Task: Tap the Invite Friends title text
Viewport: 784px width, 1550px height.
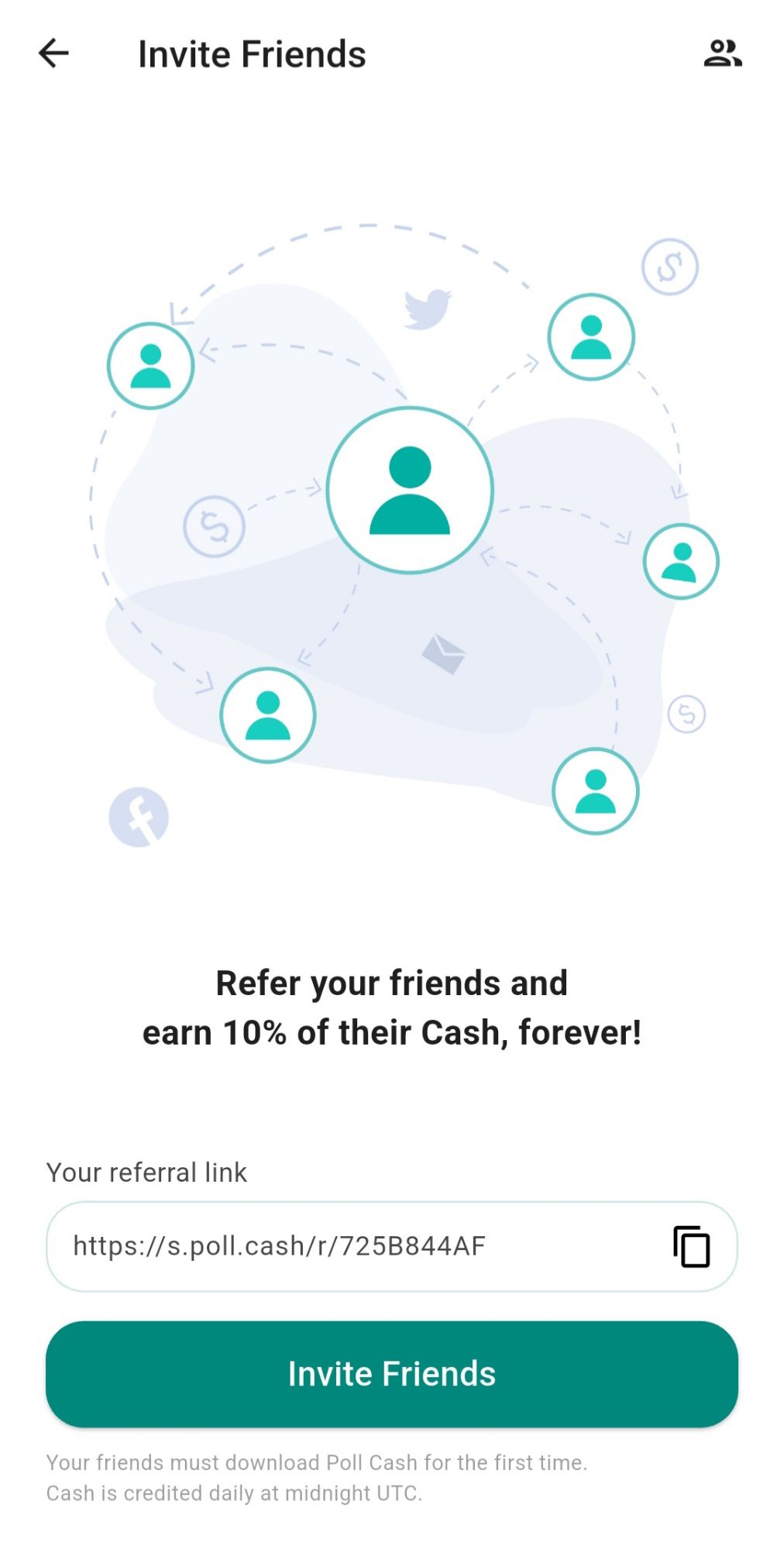Action: (x=251, y=53)
